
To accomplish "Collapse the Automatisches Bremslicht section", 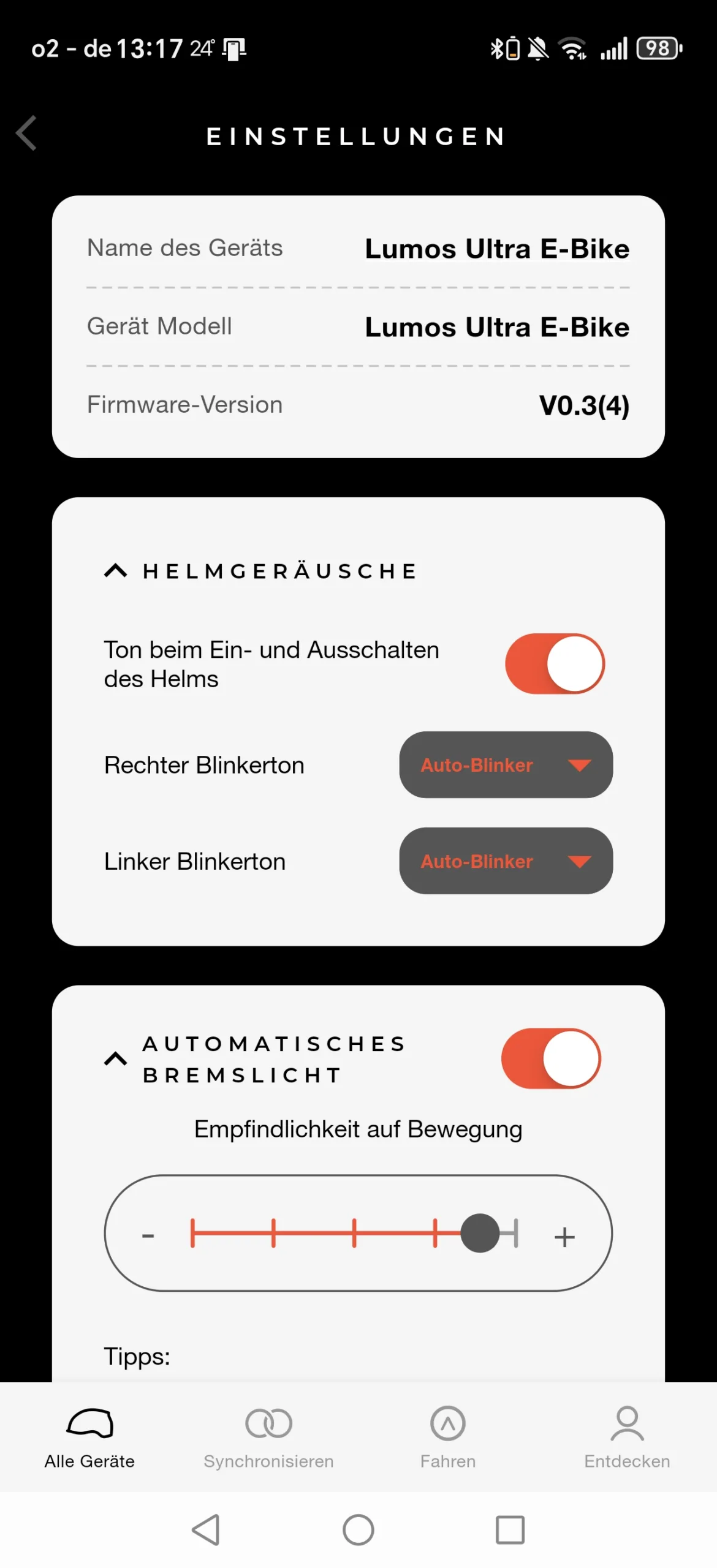I will click(115, 1058).
